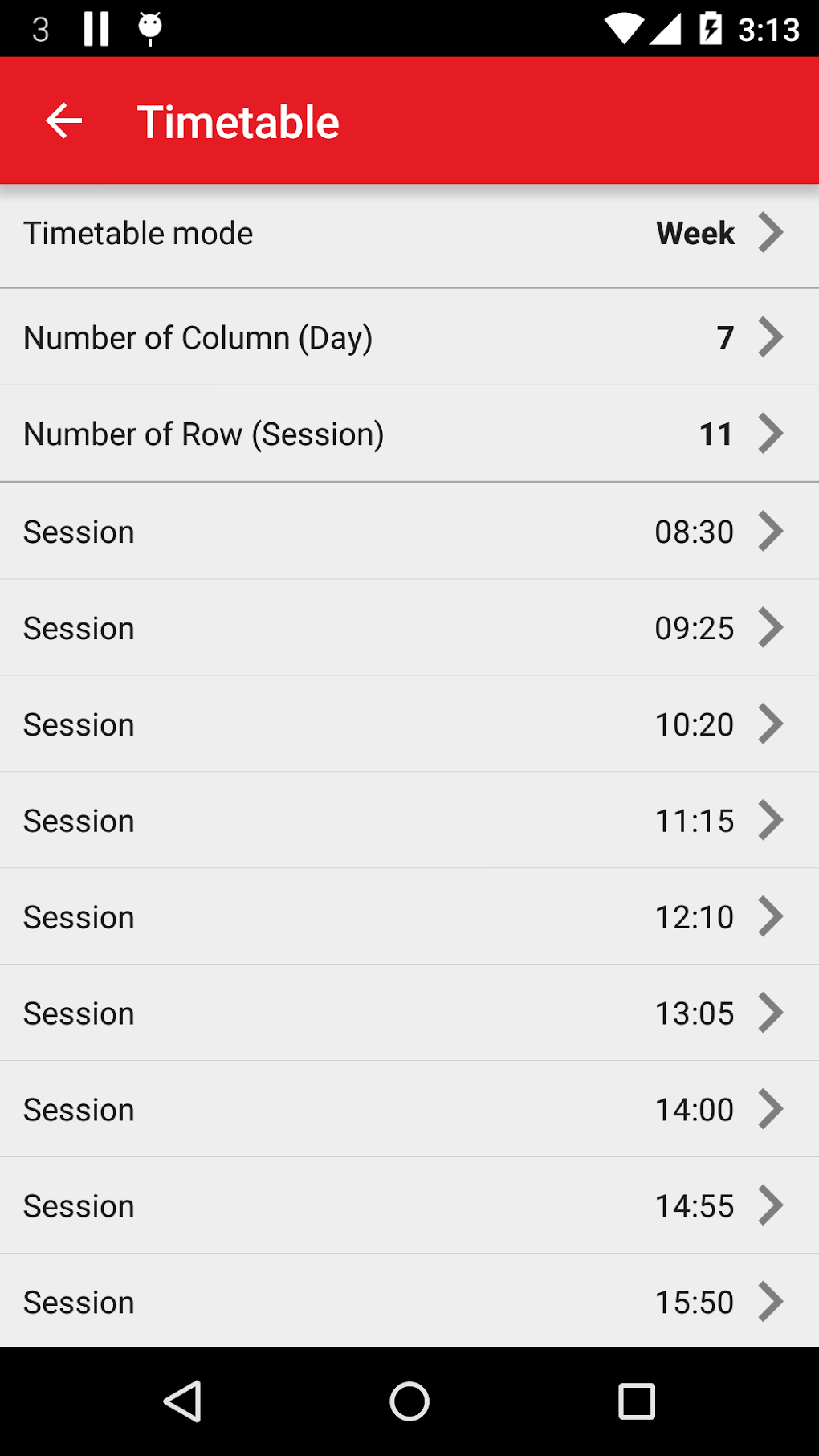Viewport: 819px width, 1456px height.
Task: Tap the battery charging icon
Action: pyautogui.click(x=710, y=27)
